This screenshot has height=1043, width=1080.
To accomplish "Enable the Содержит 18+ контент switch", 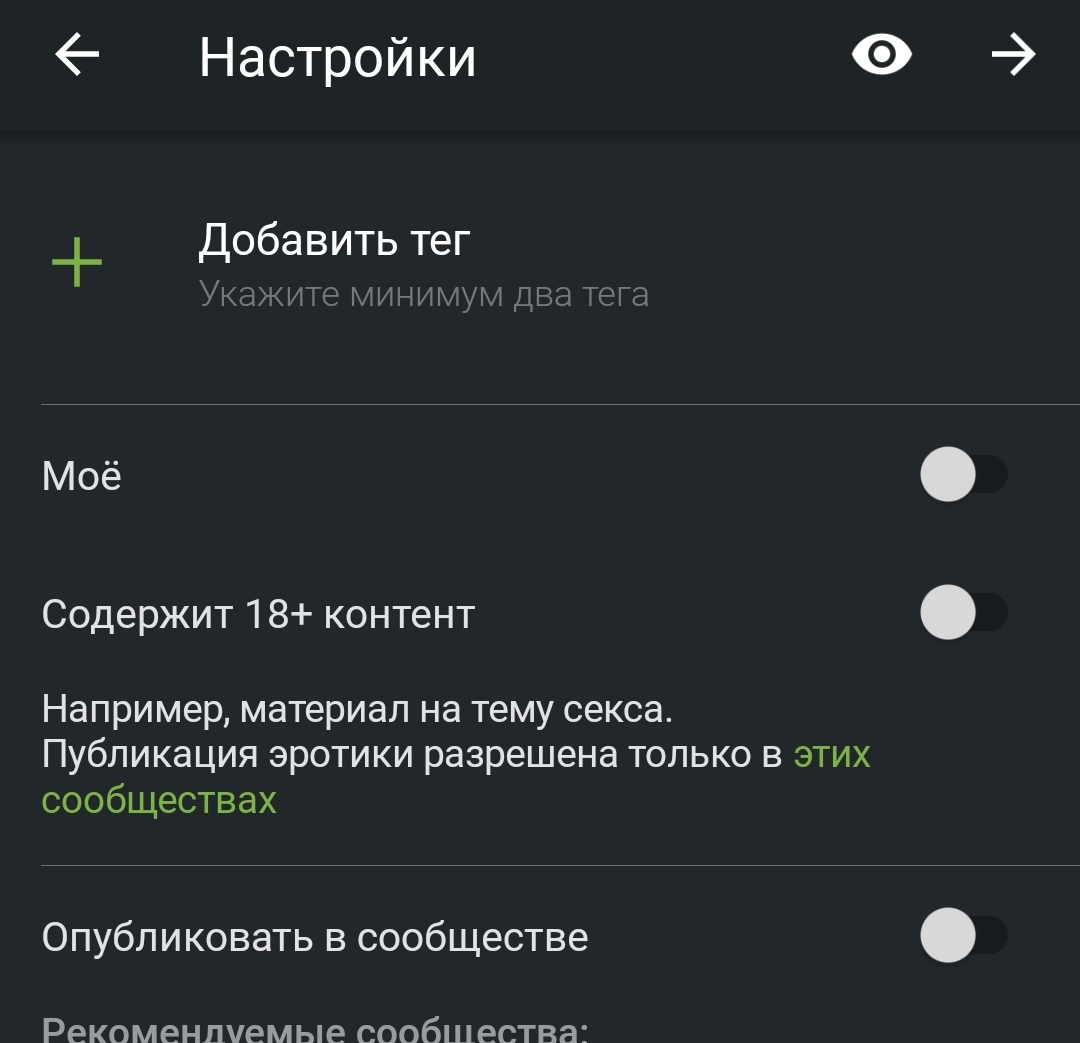I will [962, 613].
